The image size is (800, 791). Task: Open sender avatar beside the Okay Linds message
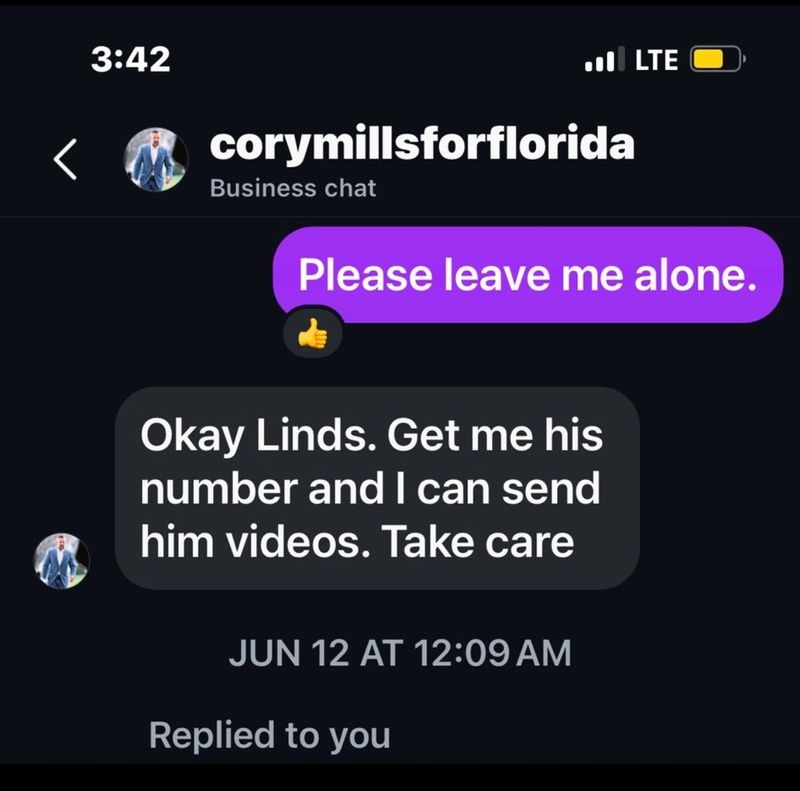(x=63, y=559)
